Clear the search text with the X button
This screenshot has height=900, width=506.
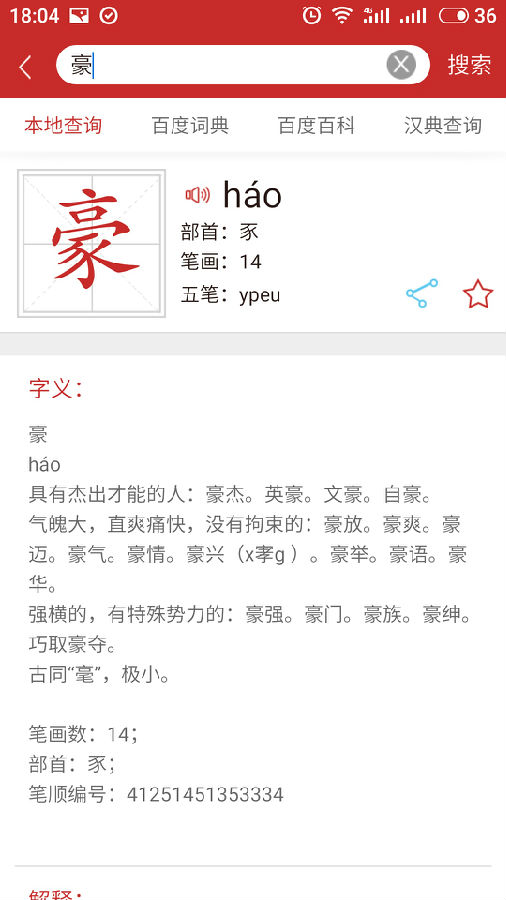pos(401,65)
